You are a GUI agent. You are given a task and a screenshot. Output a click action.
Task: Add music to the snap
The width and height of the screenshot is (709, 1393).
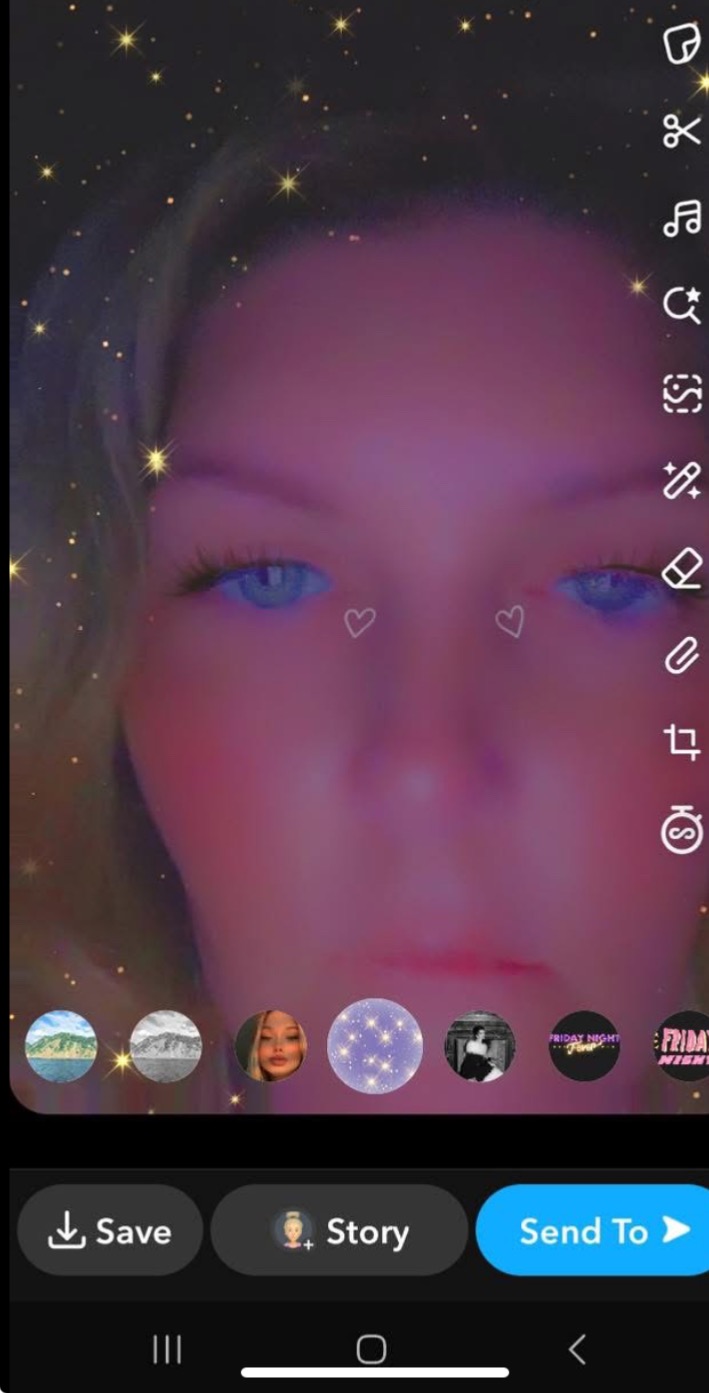tap(682, 218)
